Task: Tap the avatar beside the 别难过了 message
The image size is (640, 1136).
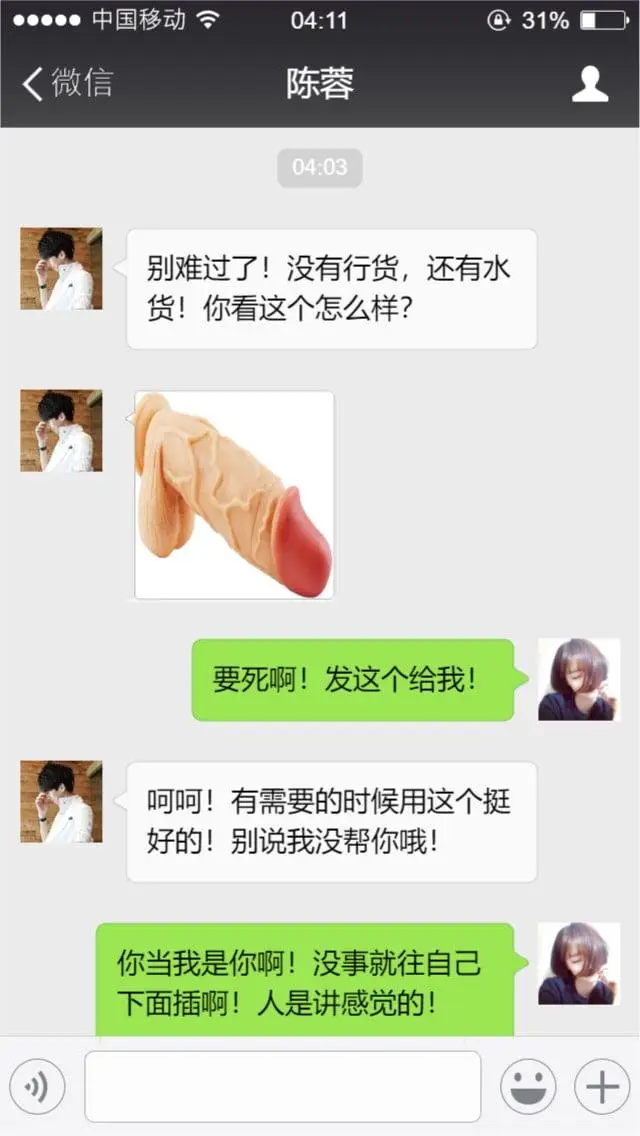Action: [61, 268]
